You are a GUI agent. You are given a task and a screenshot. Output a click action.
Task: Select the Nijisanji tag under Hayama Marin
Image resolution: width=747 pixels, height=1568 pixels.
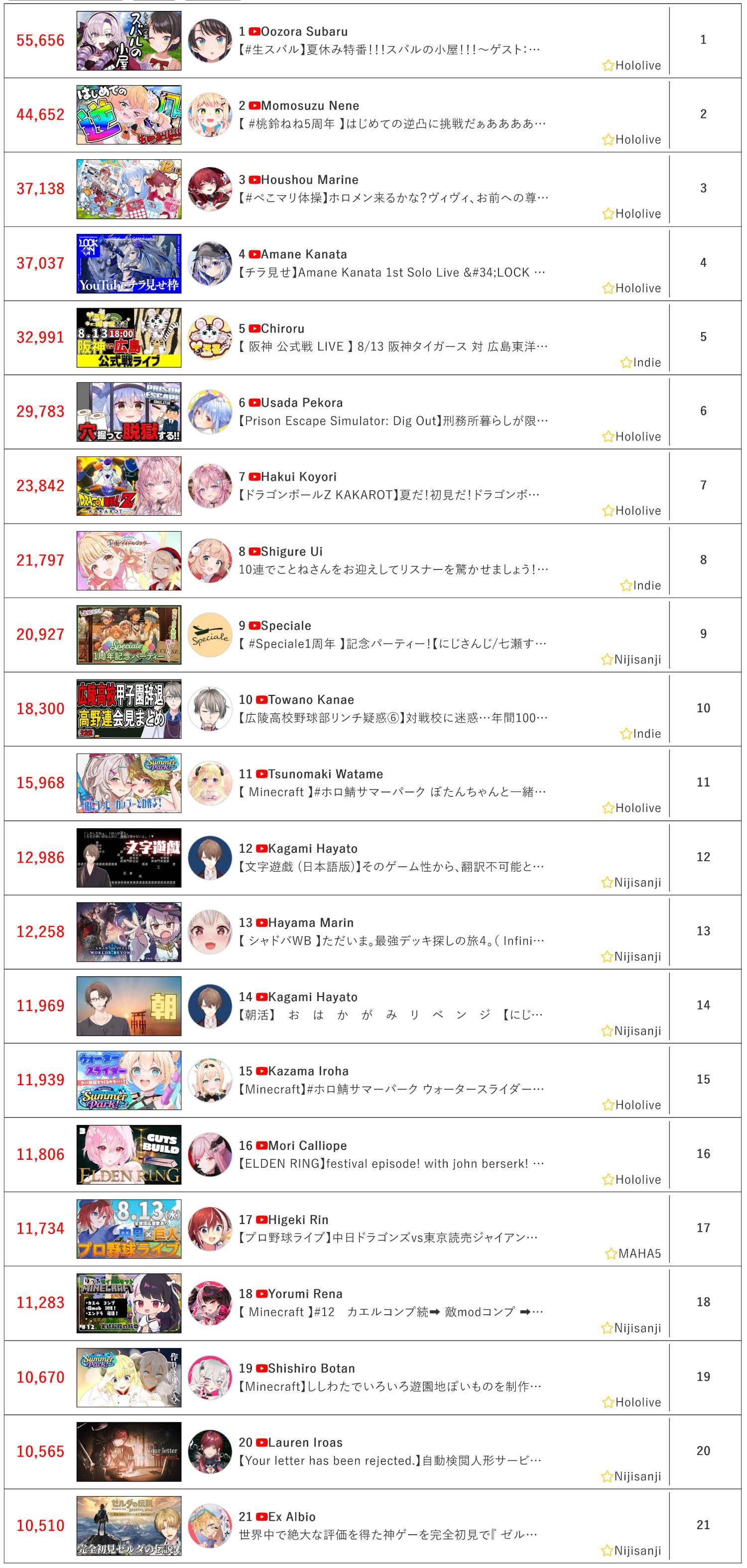coord(631,956)
